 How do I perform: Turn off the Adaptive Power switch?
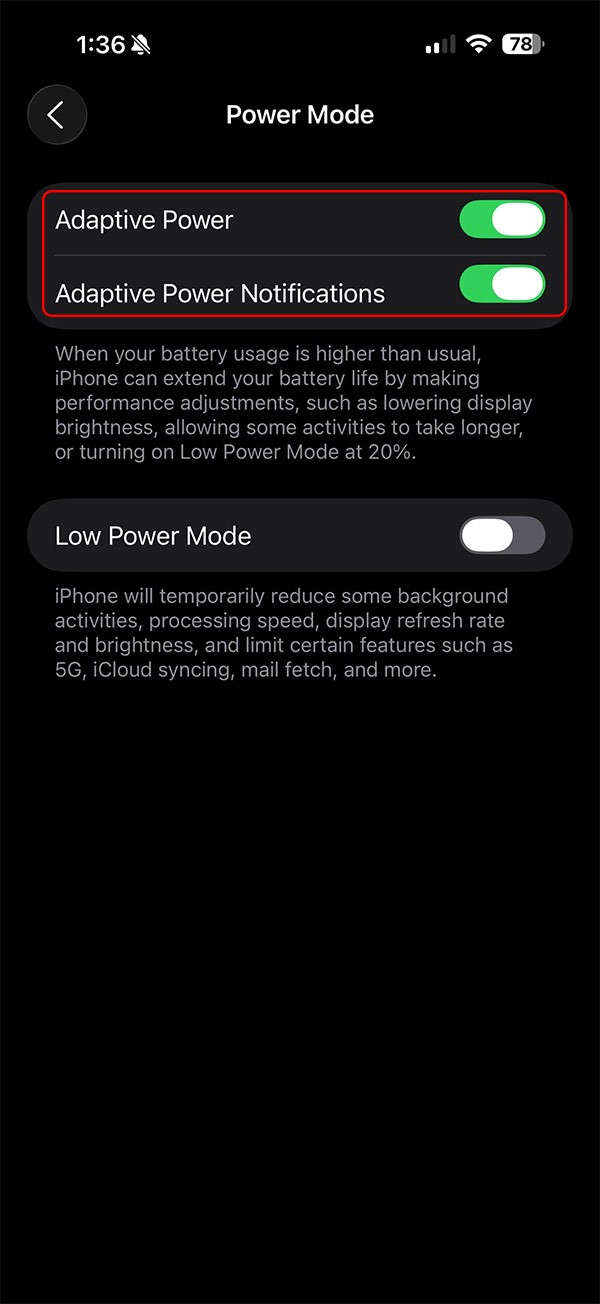click(502, 220)
